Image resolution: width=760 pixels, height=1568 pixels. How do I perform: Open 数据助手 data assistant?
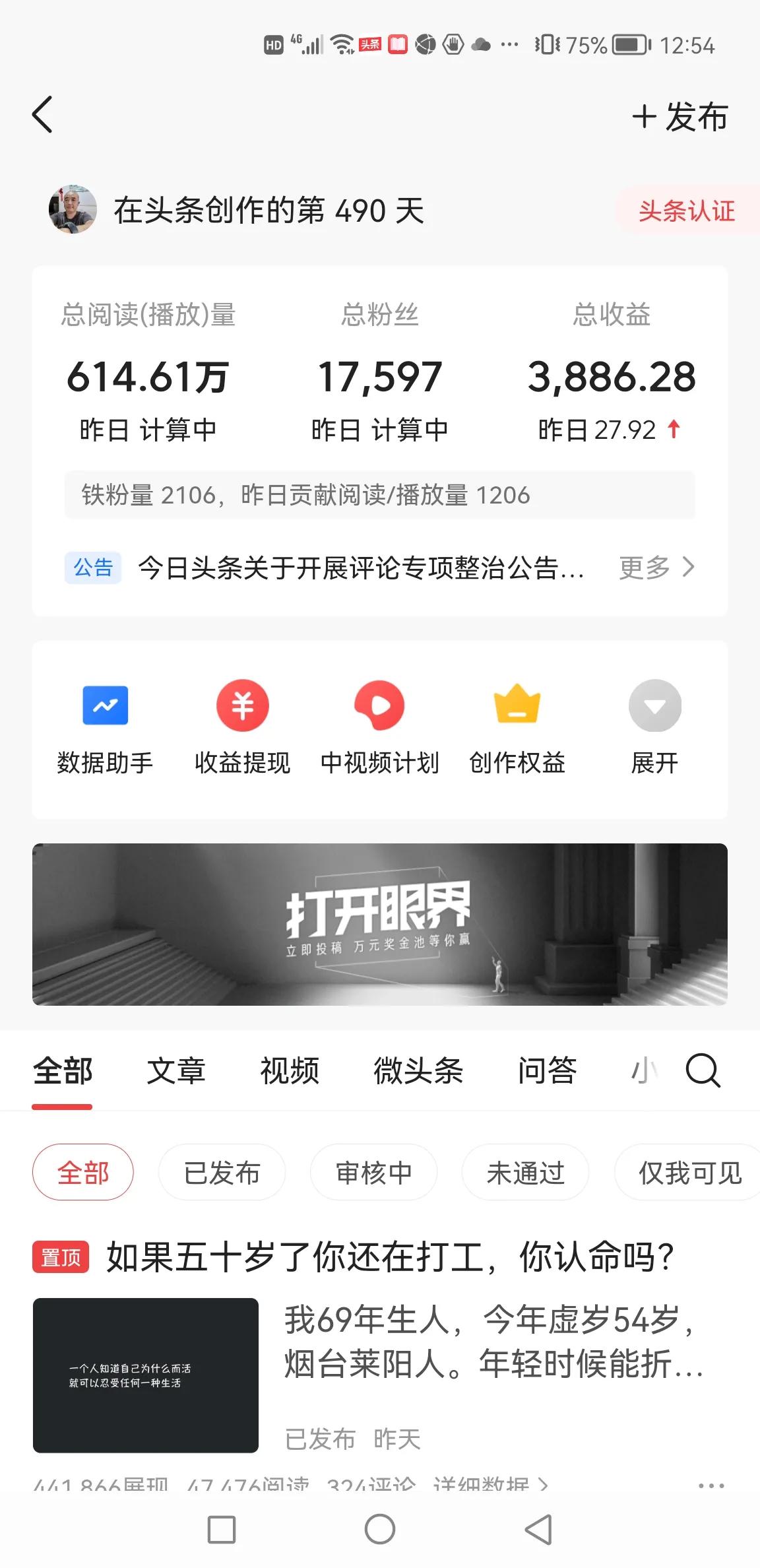coord(106,727)
